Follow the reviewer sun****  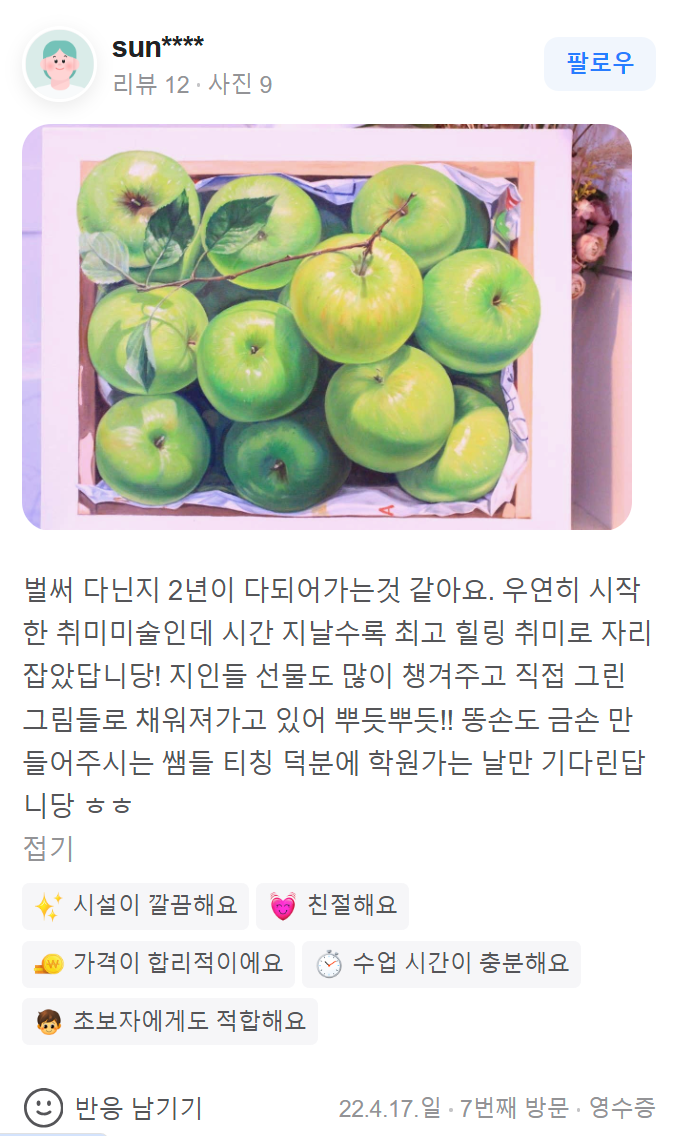pyautogui.click(x=599, y=64)
